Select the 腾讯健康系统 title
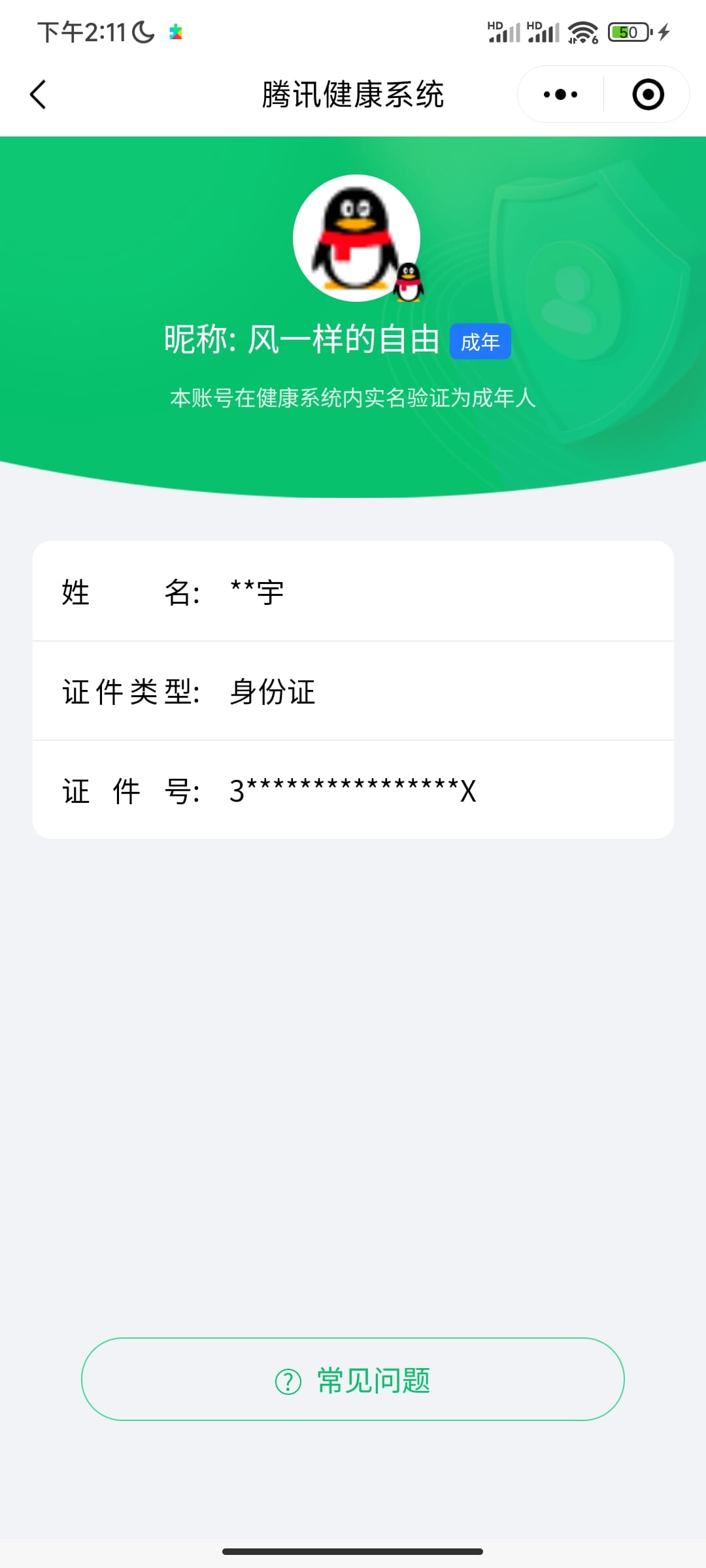The height and width of the screenshot is (1568, 706). click(352, 93)
